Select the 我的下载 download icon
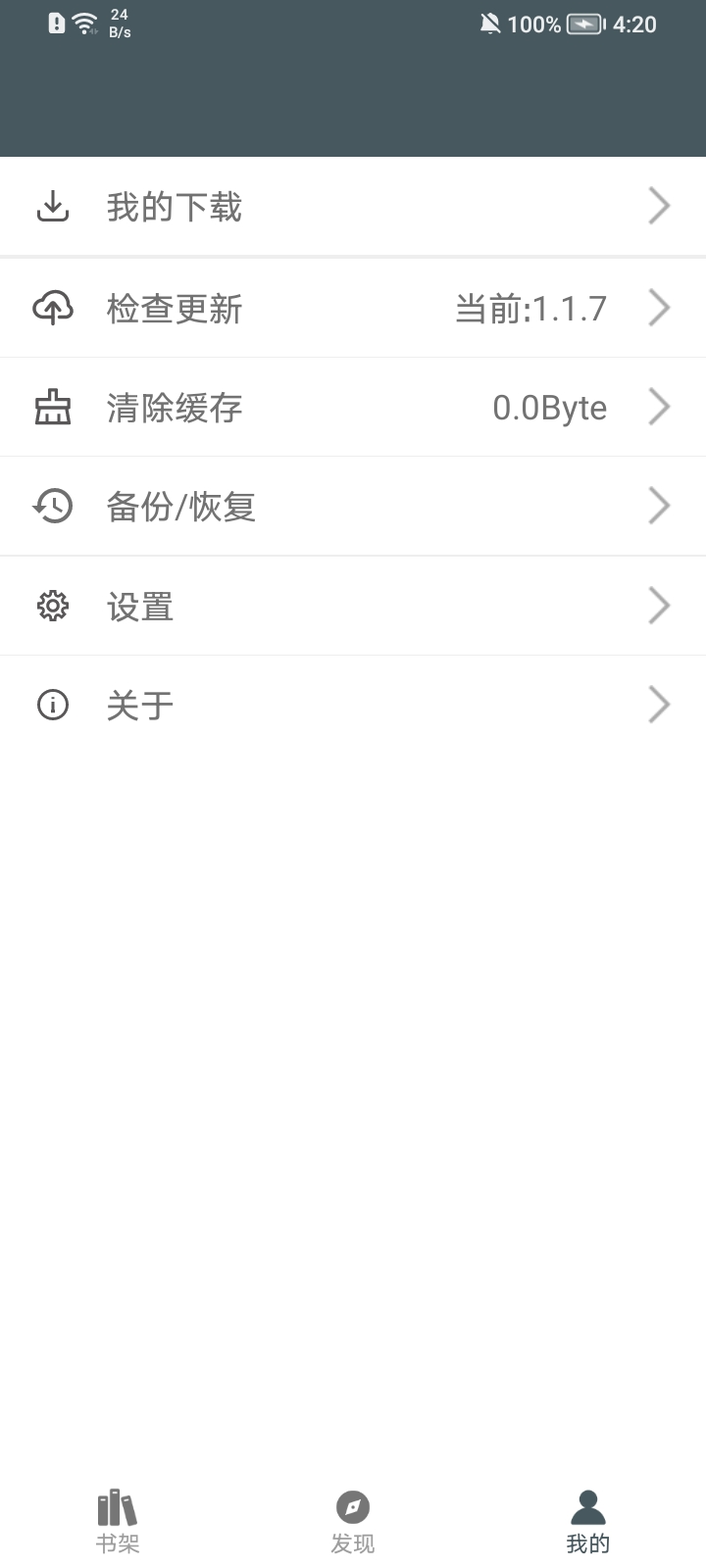The width and height of the screenshot is (706, 1568). tap(53, 206)
